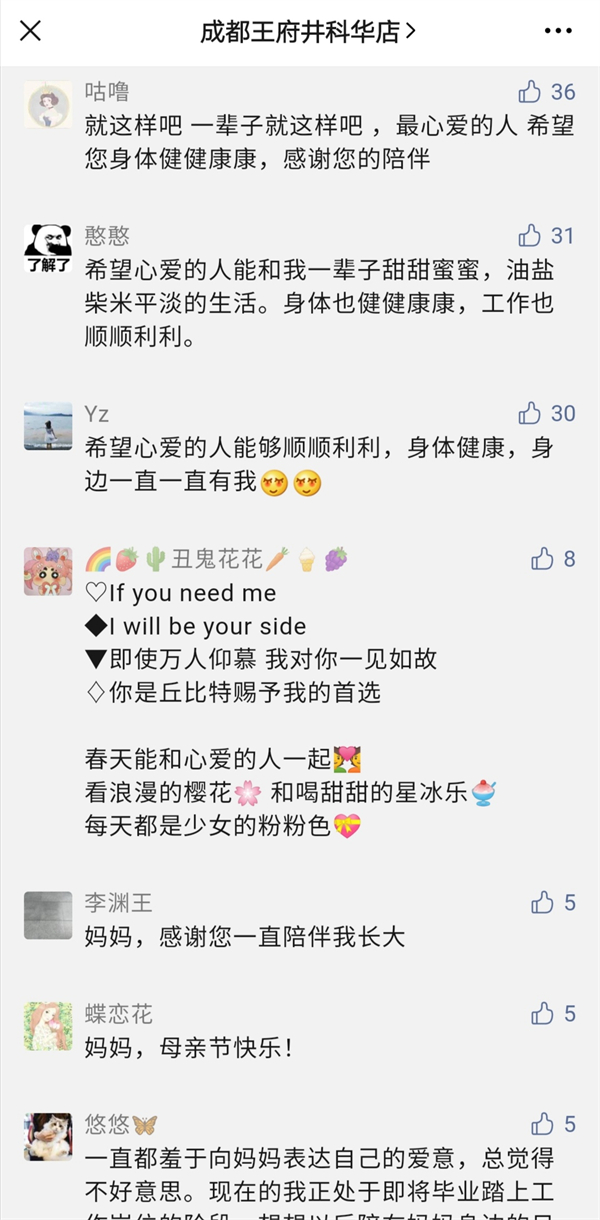Close the page with the X icon
600x1220 pixels.
31,31
